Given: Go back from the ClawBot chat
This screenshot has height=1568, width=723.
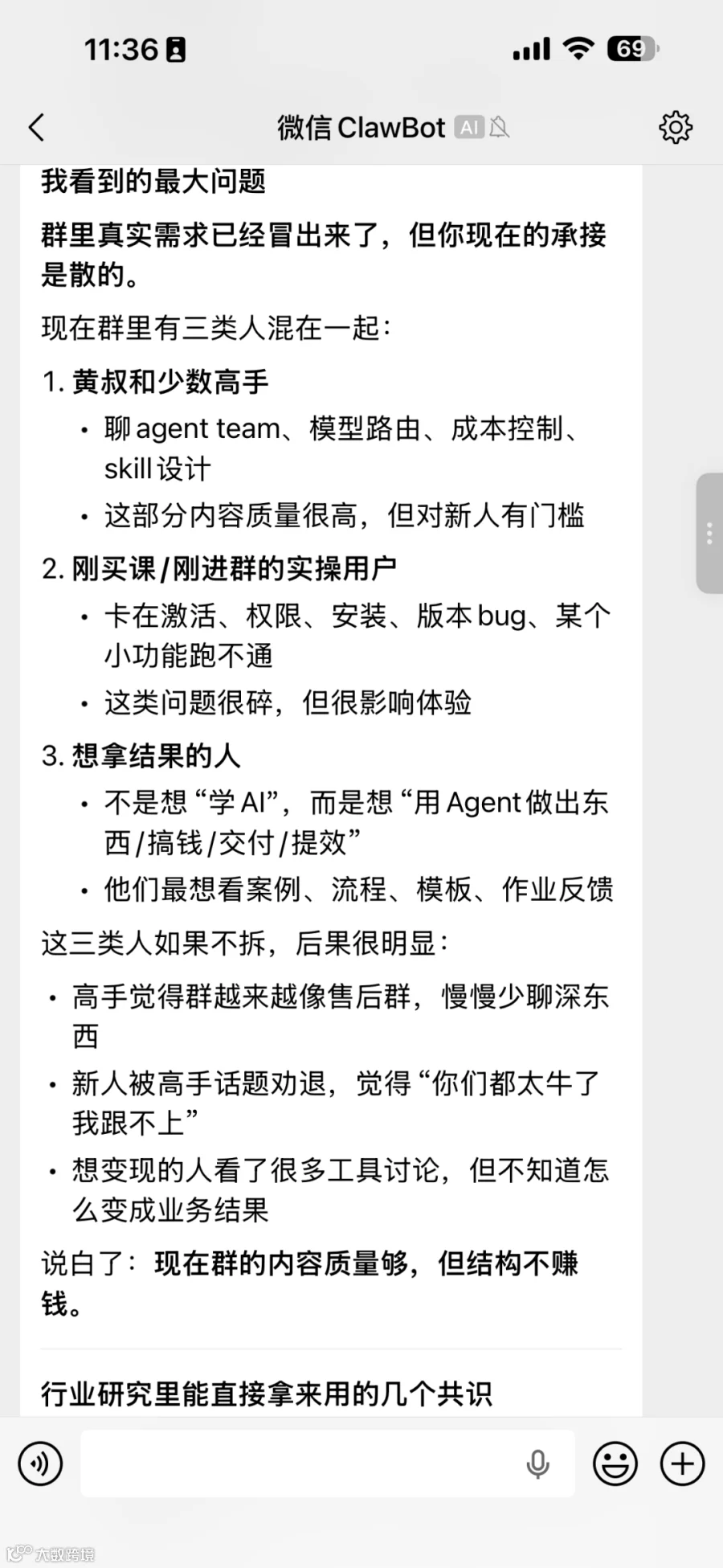Looking at the screenshot, I should pos(37,127).
